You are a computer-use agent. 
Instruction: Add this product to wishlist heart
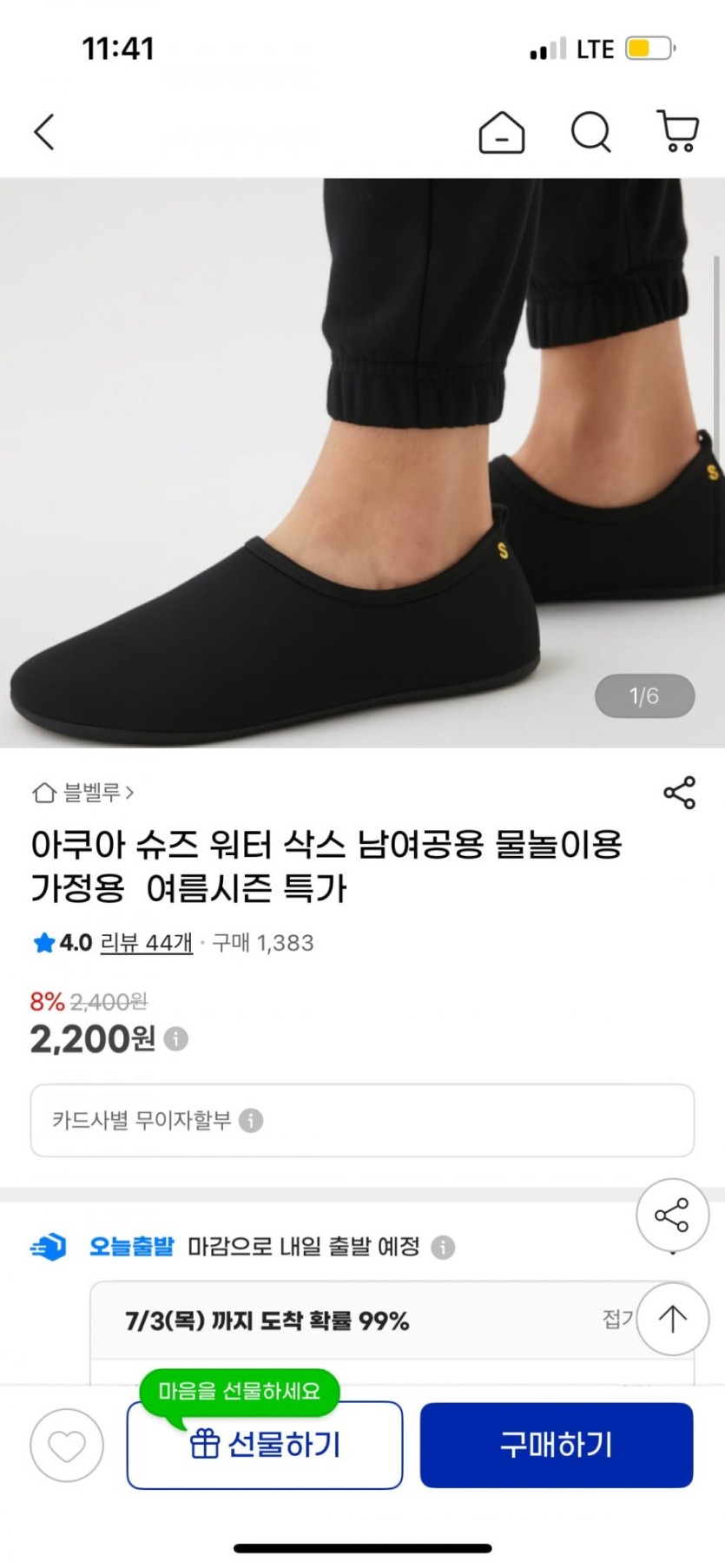(67, 1446)
